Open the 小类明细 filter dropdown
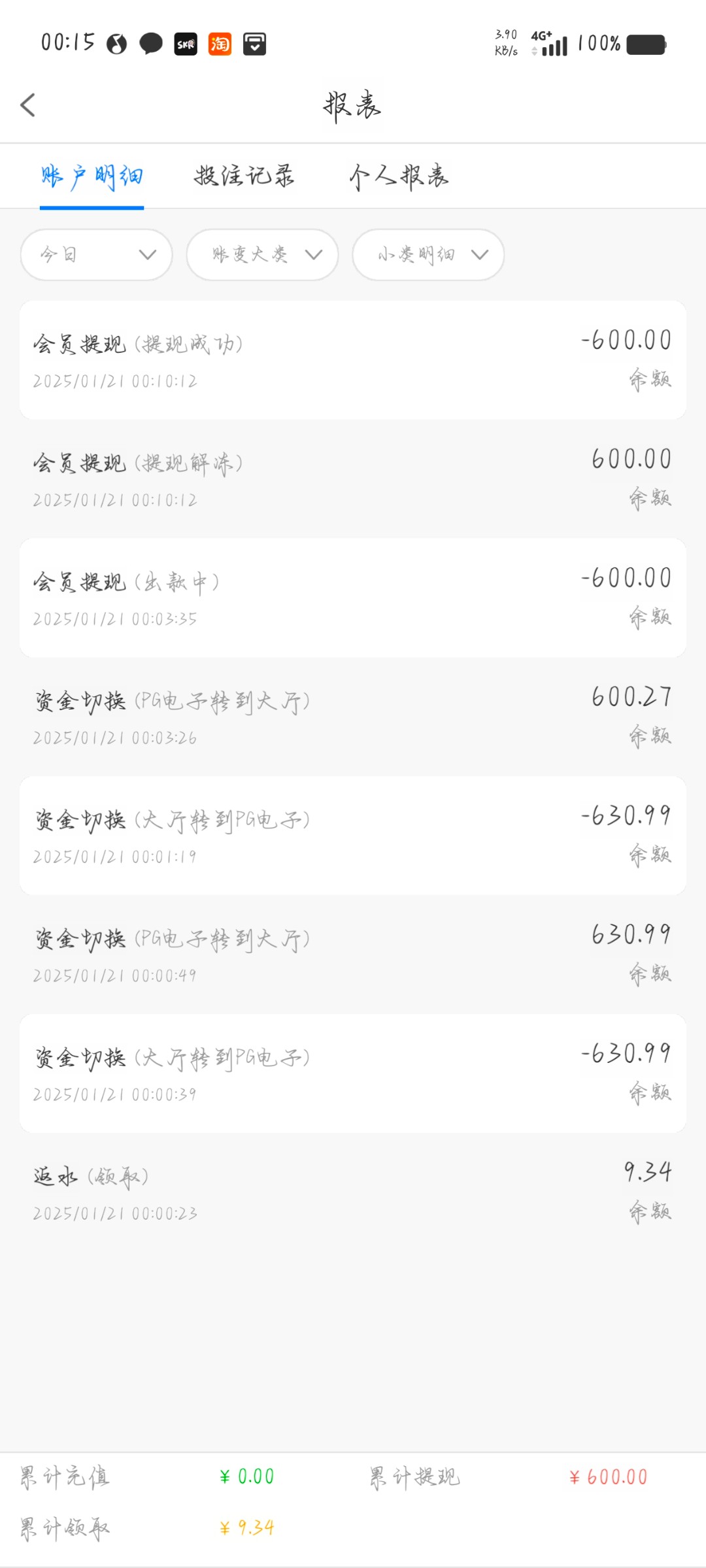Viewport: 706px width, 1568px height. point(428,255)
